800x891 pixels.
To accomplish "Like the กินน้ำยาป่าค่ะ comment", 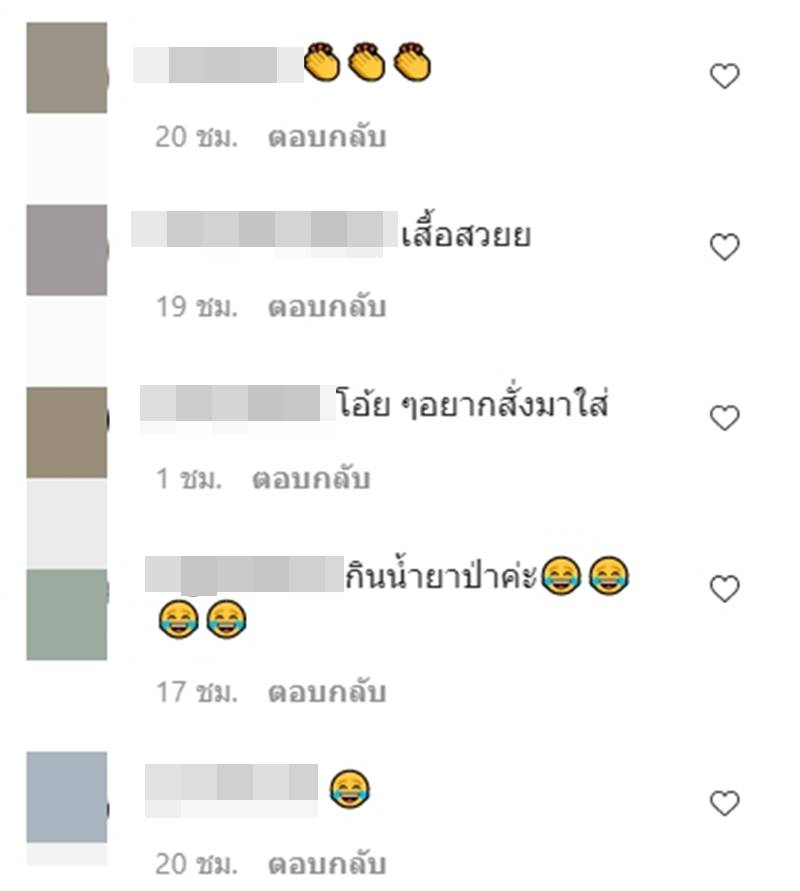I will point(724,588).
